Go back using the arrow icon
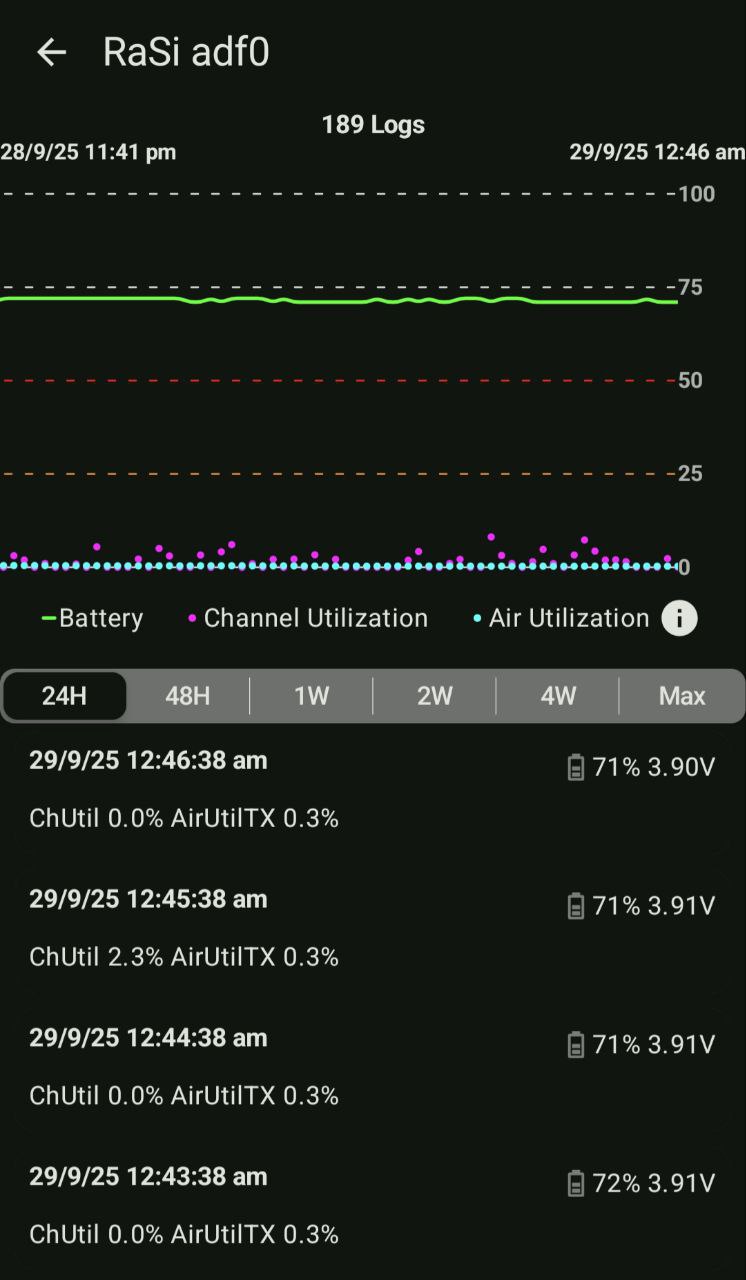Screen dimensions: 746x1280 tap(51, 53)
